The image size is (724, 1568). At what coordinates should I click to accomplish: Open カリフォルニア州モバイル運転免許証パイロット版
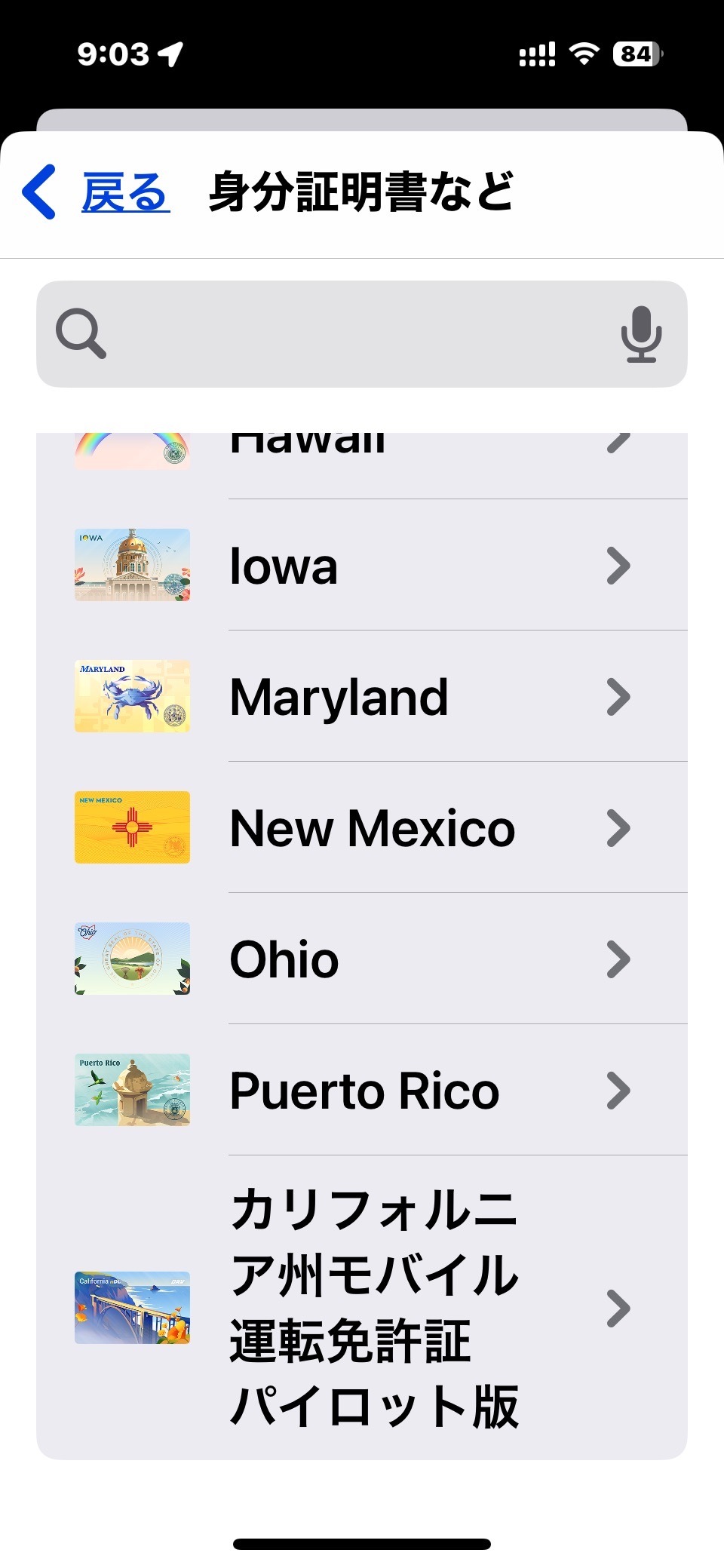tap(362, 1308)
